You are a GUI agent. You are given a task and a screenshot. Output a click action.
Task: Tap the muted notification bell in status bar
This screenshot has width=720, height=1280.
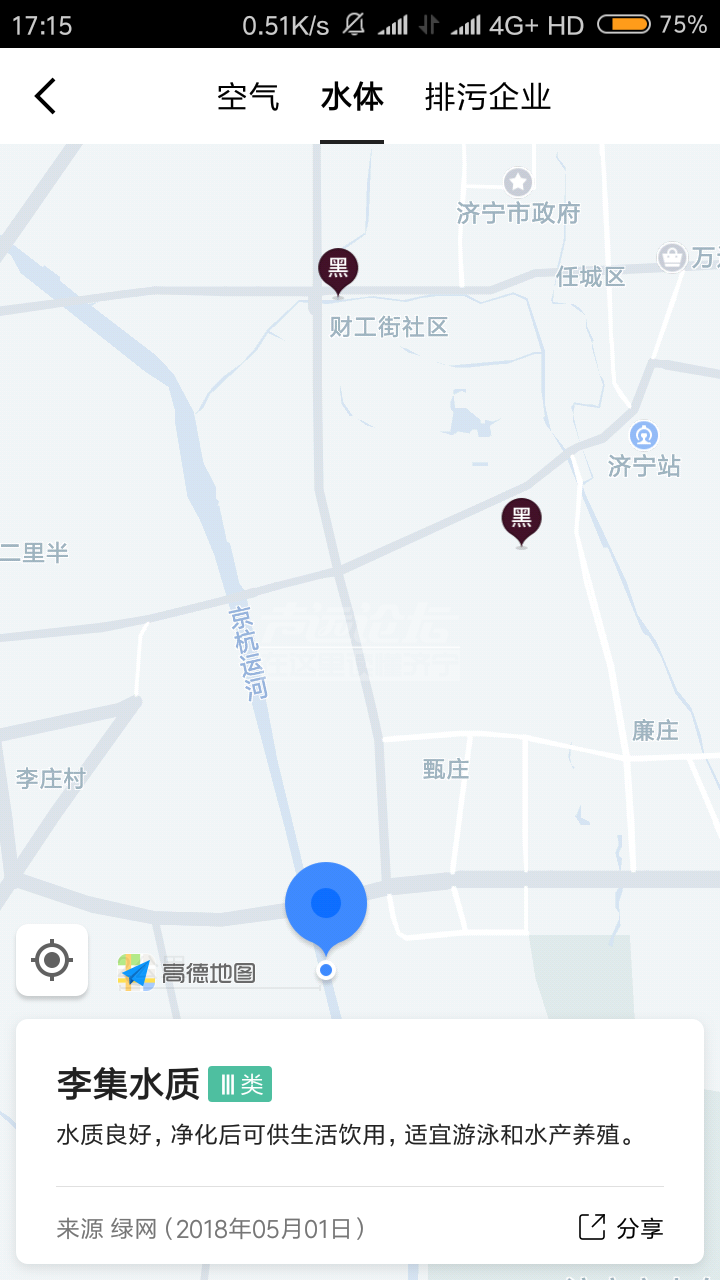click(352, 22)
